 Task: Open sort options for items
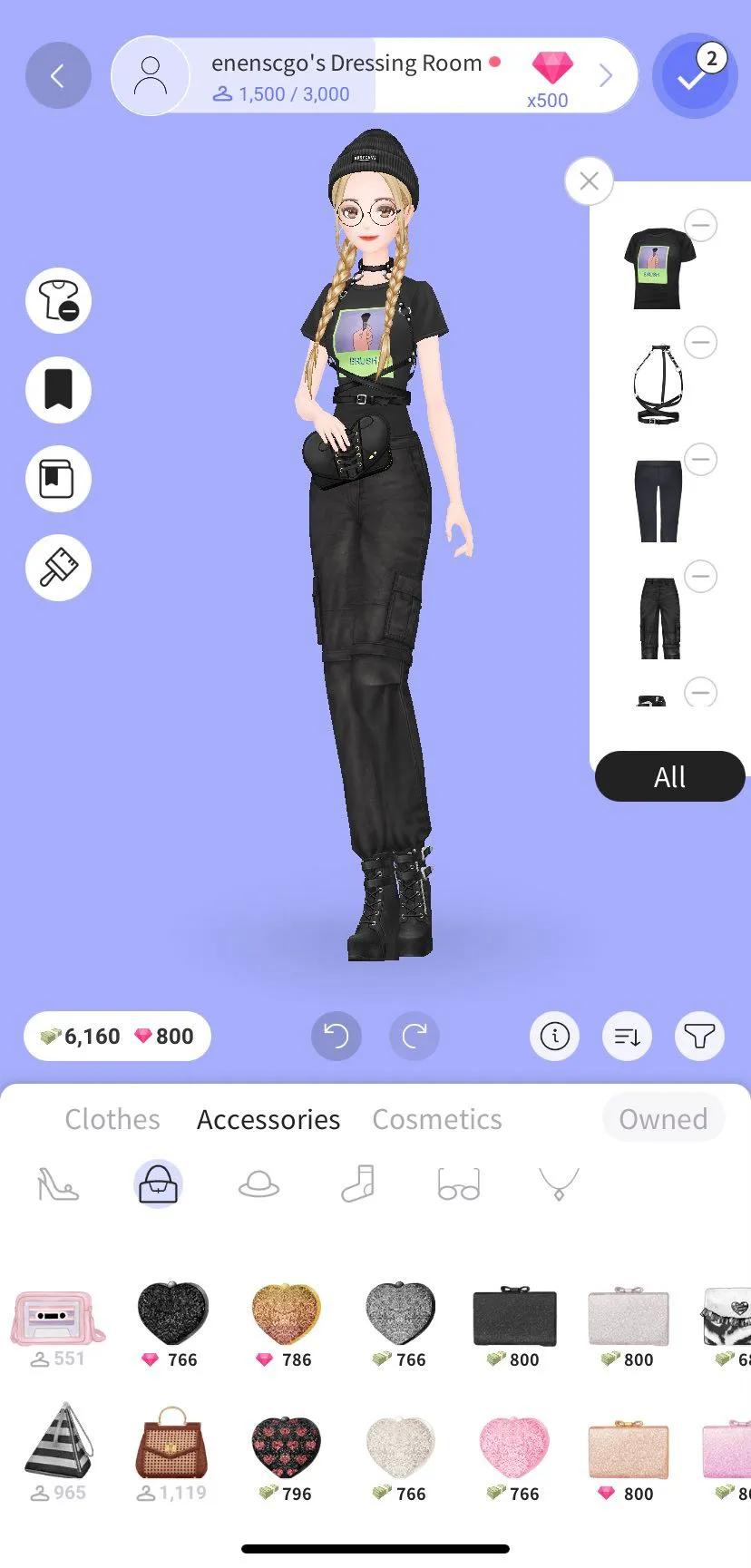pyautogui.click(x=627, y=1036)
